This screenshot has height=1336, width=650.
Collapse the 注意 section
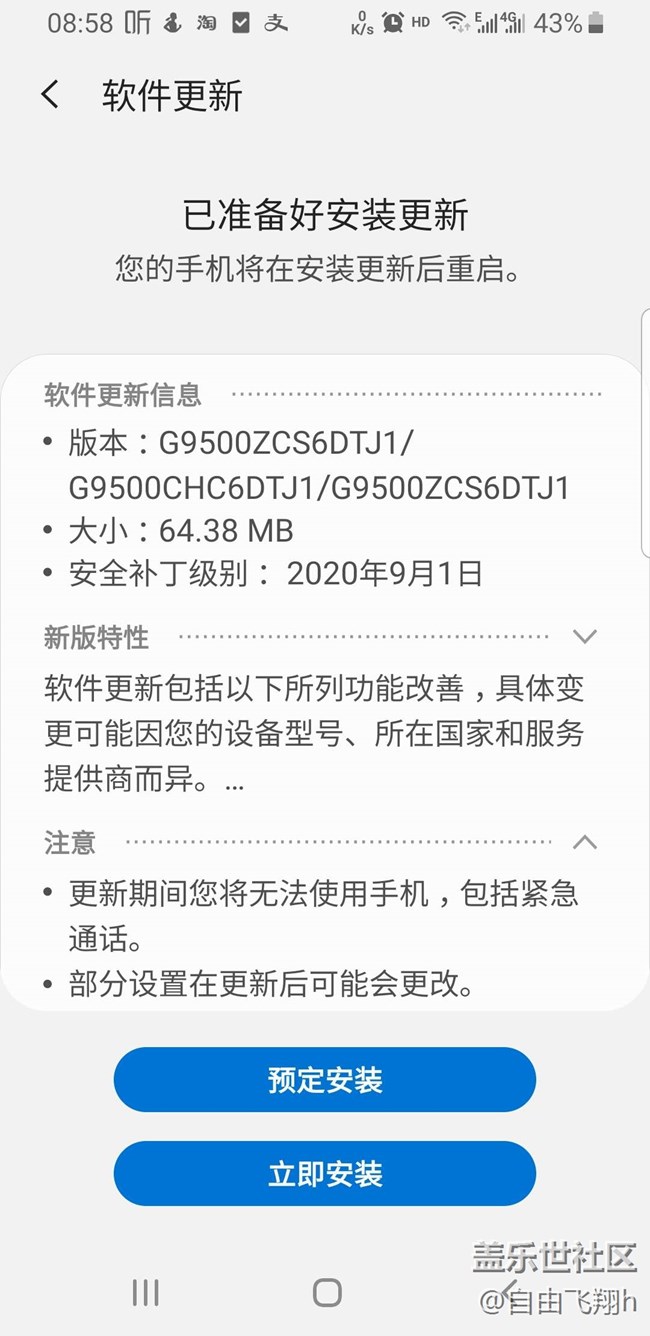tap(584, 842)
